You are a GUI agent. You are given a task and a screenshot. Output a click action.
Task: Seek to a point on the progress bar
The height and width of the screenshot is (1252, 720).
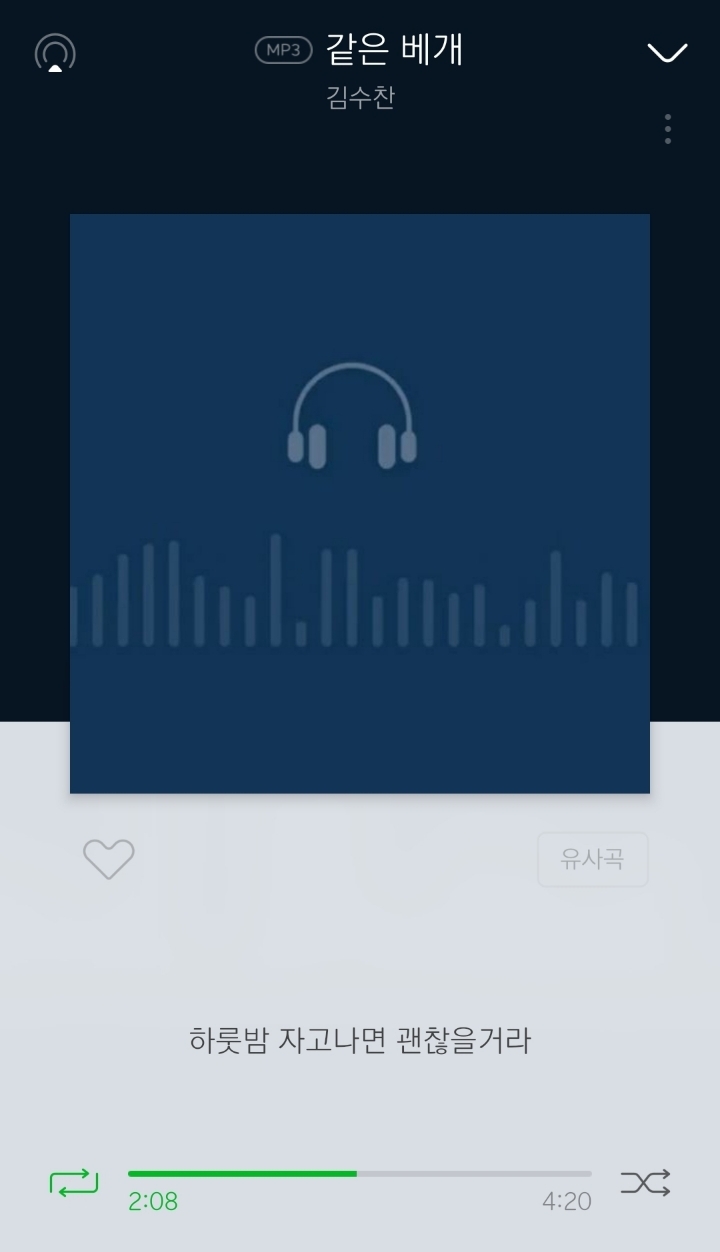[450, 1173]
